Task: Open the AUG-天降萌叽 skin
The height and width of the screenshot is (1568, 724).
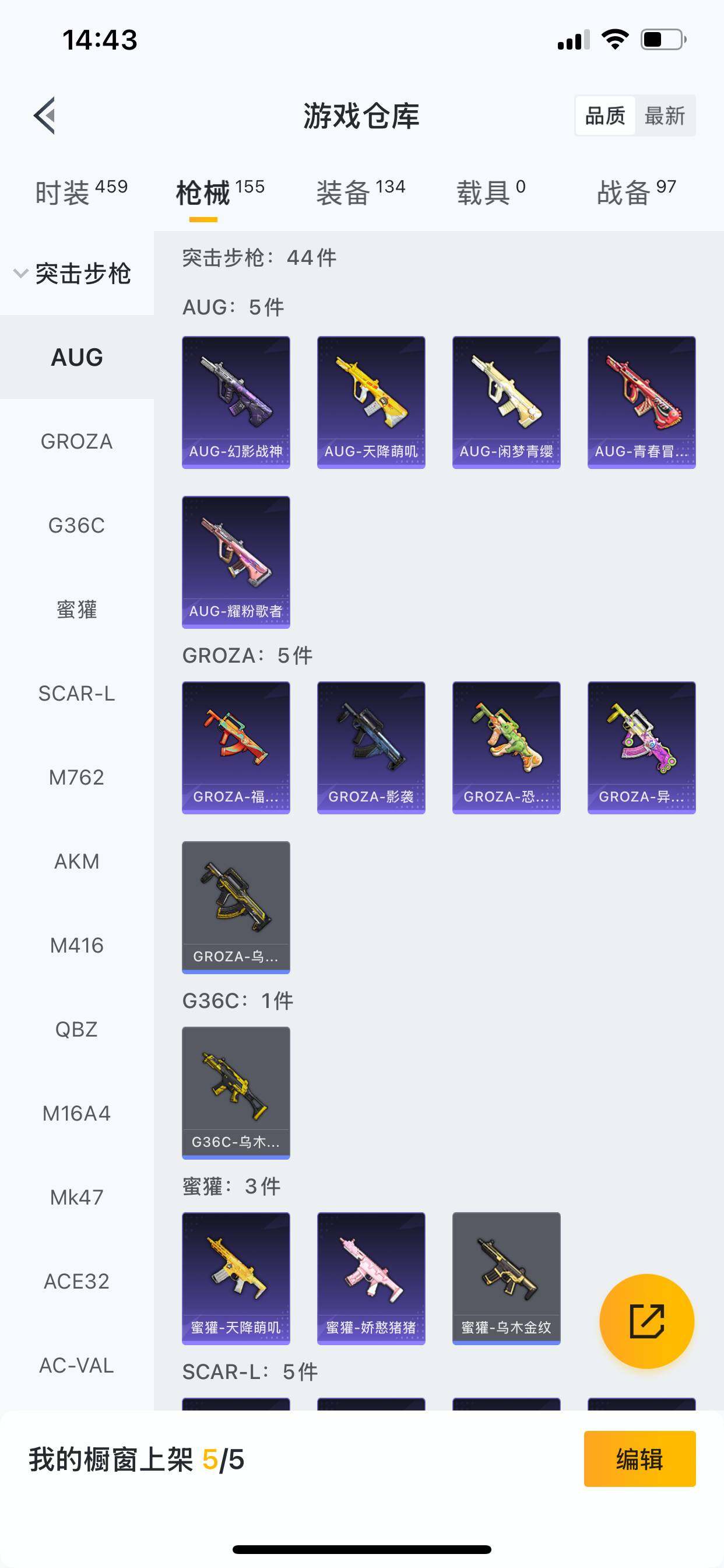Action: click(x=371, y=402)
